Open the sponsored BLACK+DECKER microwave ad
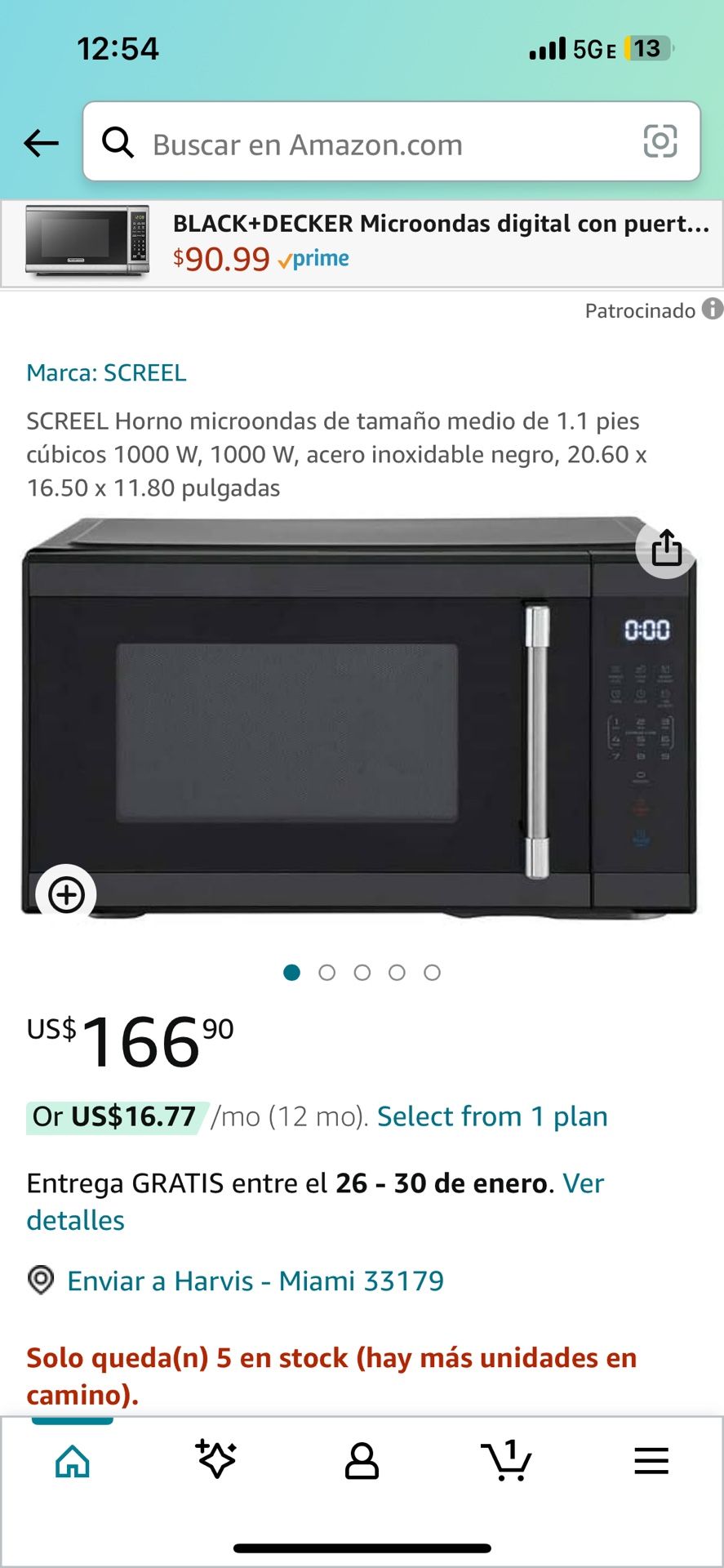Screen dimensions: 724x1568 362,243
